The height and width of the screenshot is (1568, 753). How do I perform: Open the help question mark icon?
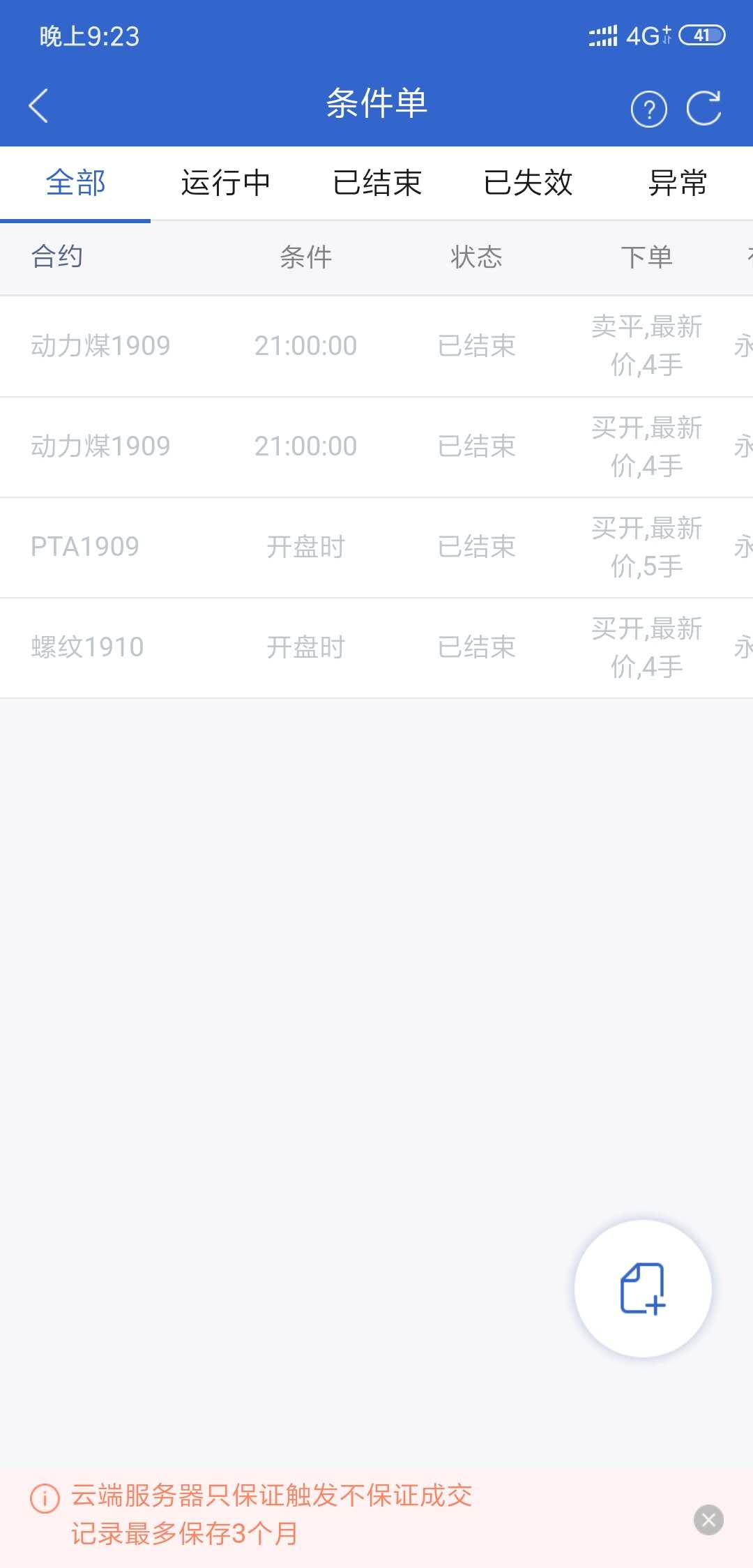pos(648,109)
